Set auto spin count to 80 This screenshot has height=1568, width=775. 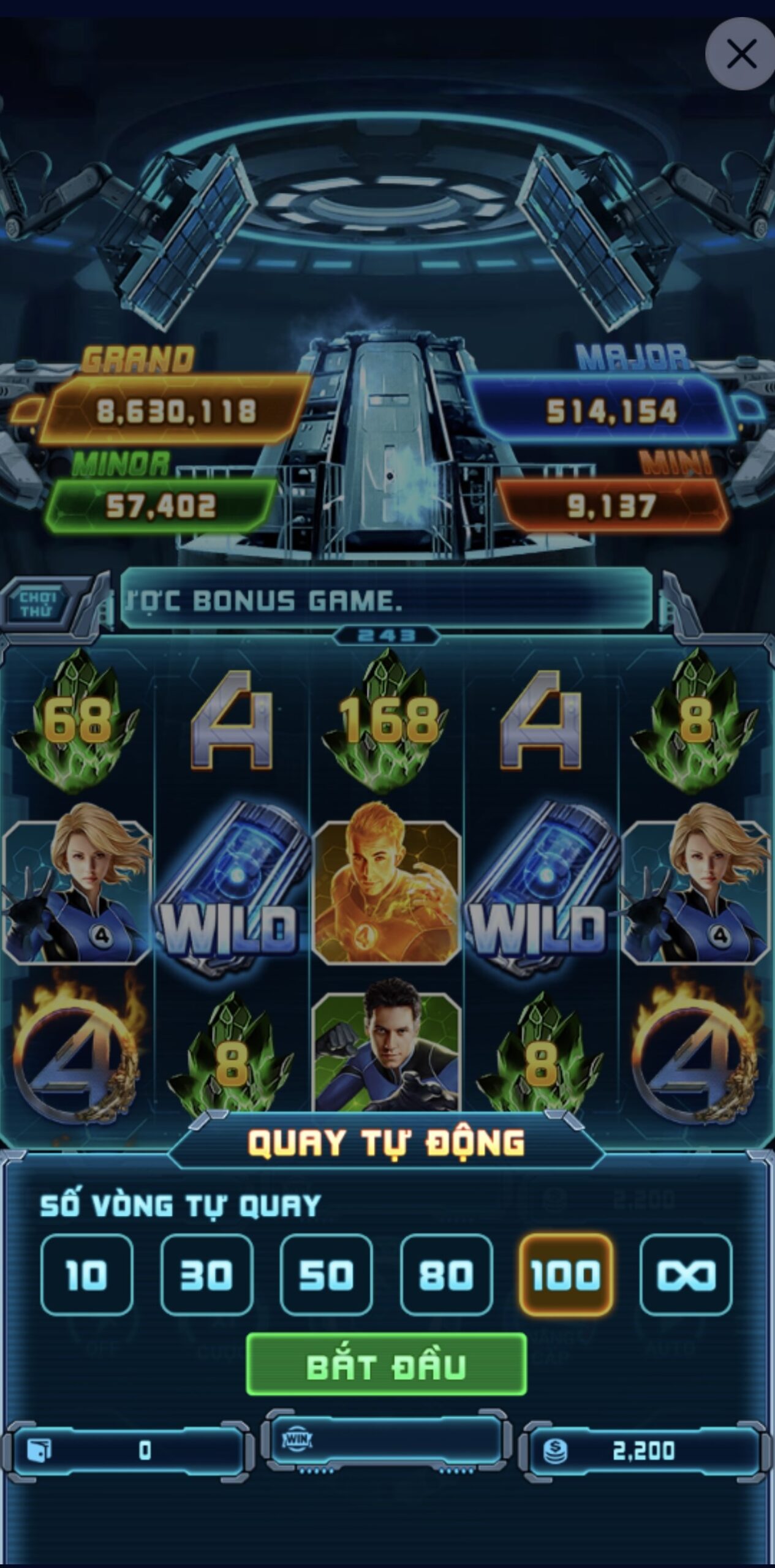point(446,1275)
